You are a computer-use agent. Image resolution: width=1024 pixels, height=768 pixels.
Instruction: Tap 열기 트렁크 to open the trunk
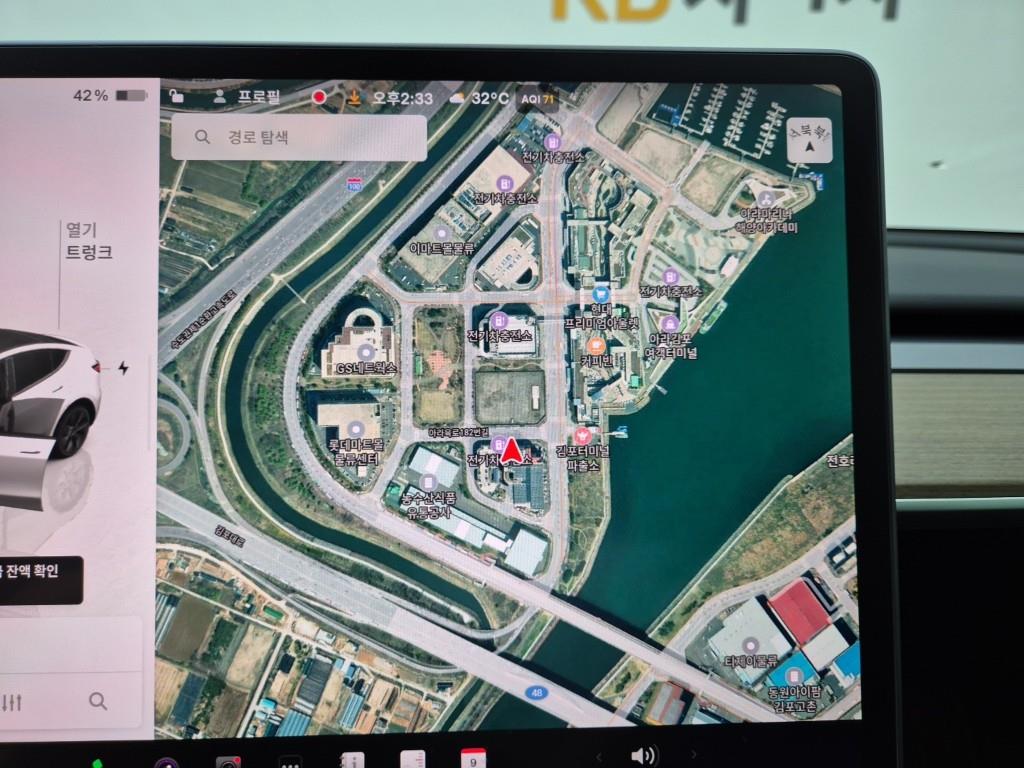88,242
